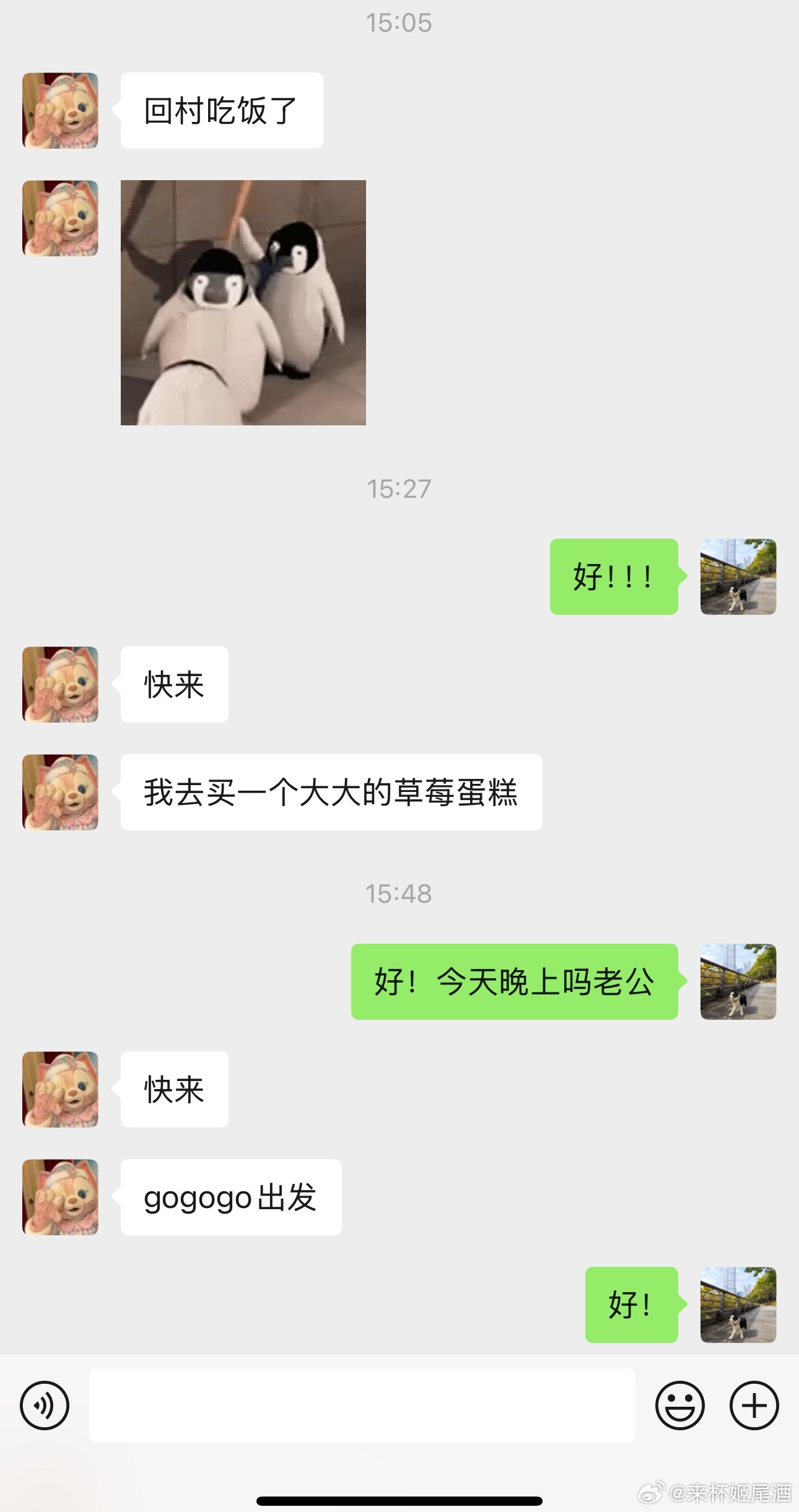This screenshot has width=799, height=1512.
Task: Open the penguin sticker image
Action: [243, 302]
